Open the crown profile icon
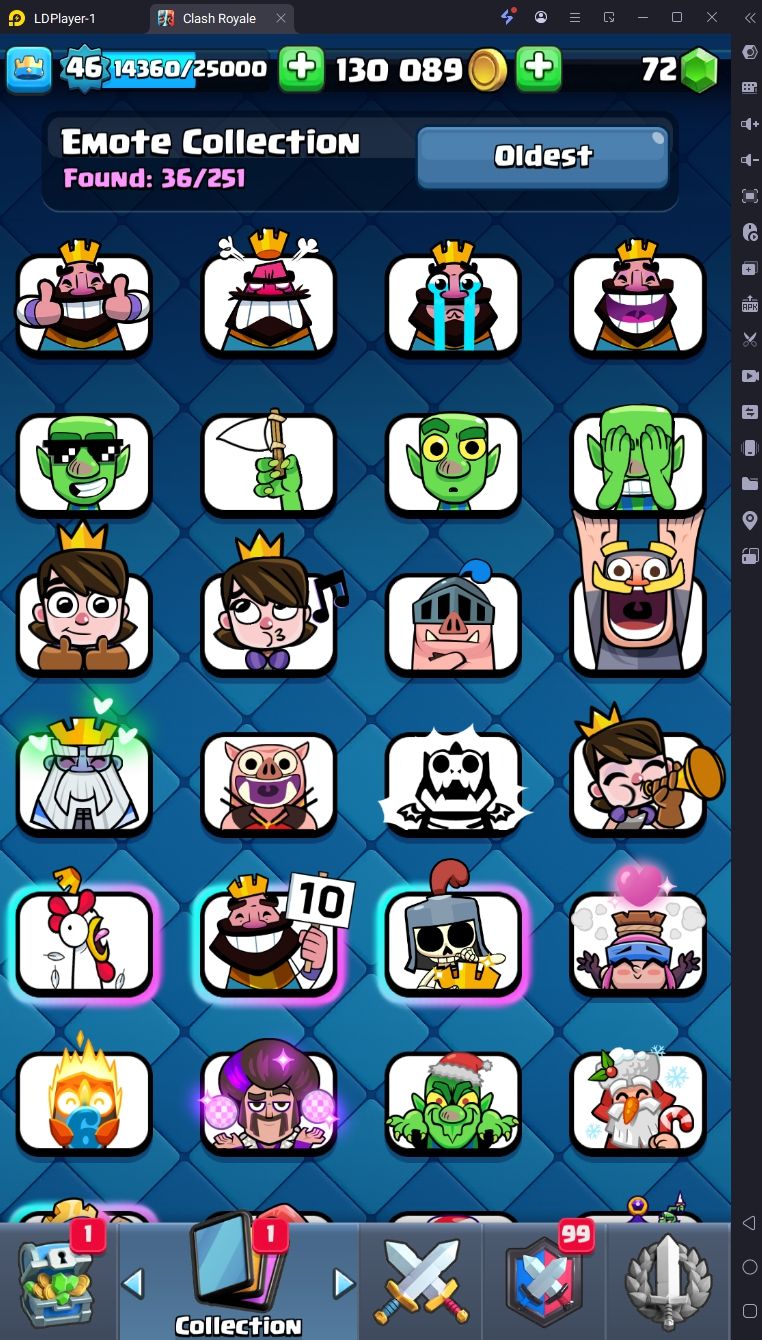Viewport: 762px width, 1340px height. pyautogui.click(x=29, y=68)
